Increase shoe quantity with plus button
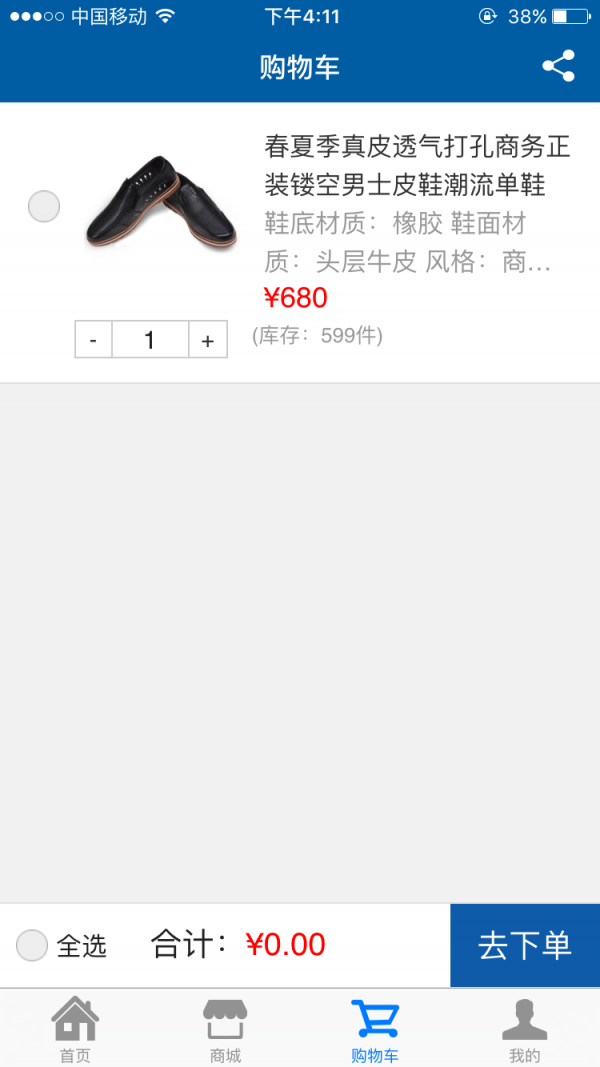600x1067 pixels. 208,340
